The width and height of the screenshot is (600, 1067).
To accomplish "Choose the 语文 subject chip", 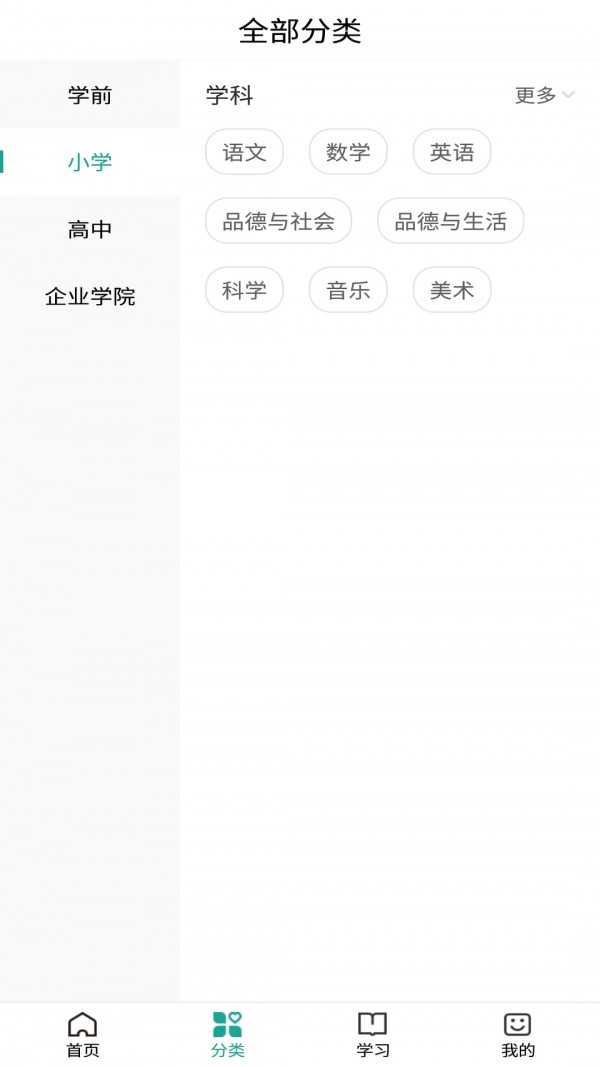I will (244, 152).
